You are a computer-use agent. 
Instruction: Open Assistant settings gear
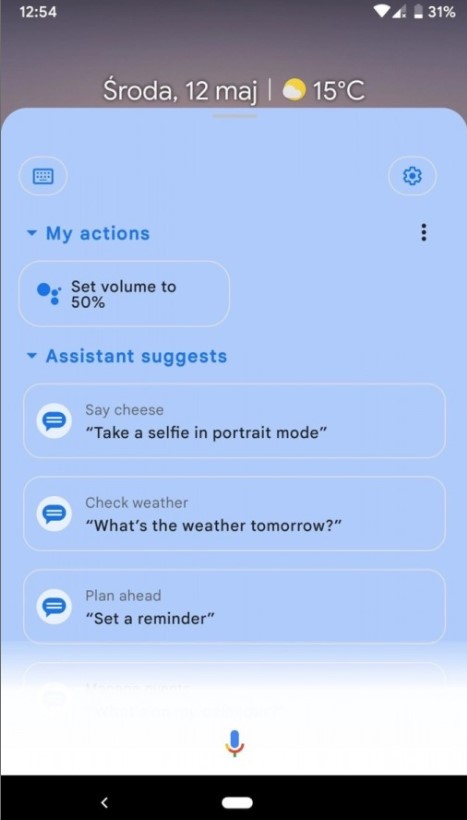pyautogui.click(x=412, y=176)
